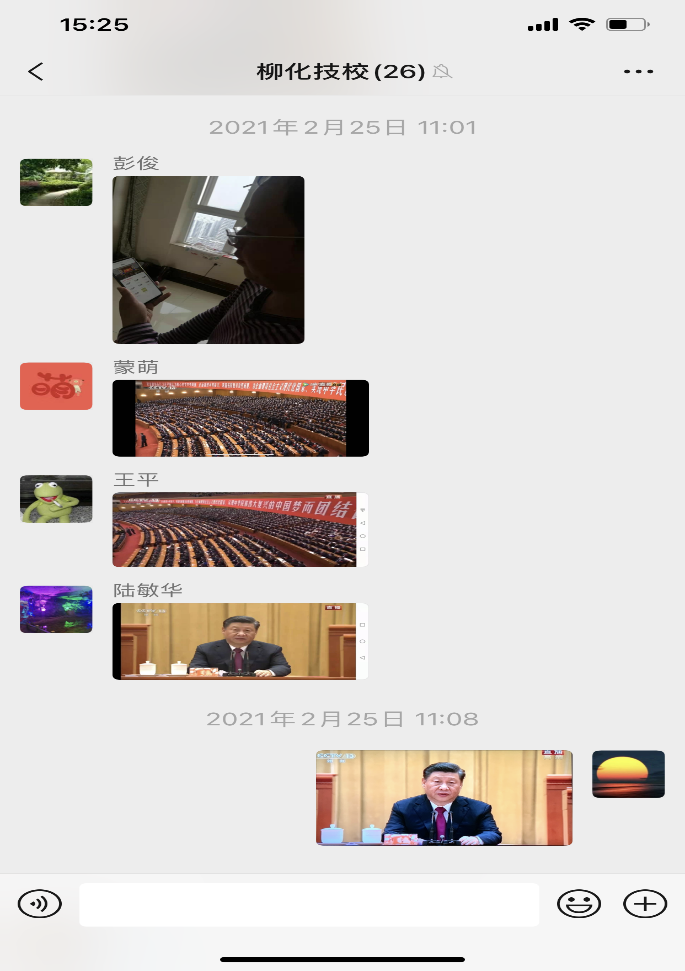This screenshot has width=685, height=971.
Task: Open the plus attachments menu
Action: click(645, 904)
